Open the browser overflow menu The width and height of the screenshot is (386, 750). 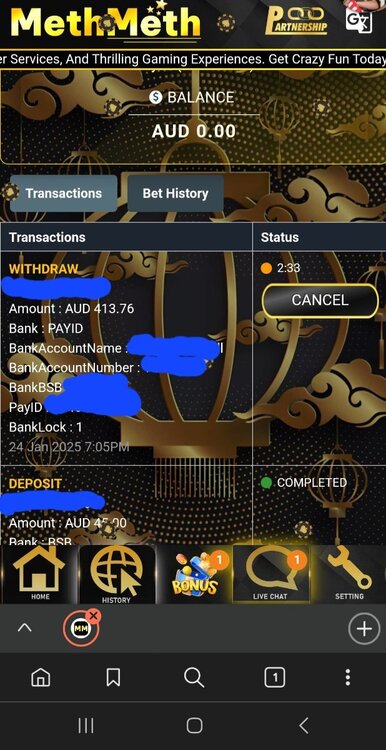point(348,677)
